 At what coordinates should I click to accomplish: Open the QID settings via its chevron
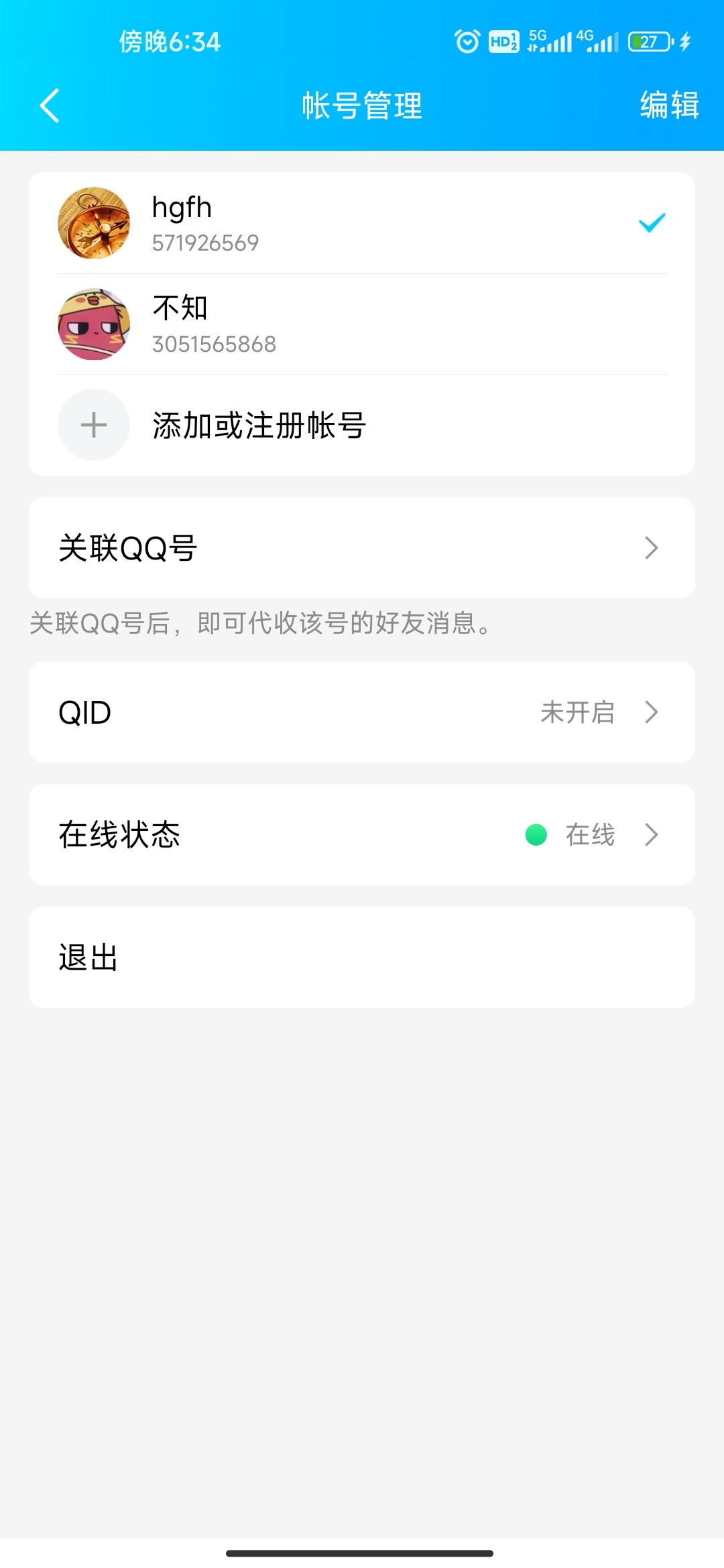[650, 713]
